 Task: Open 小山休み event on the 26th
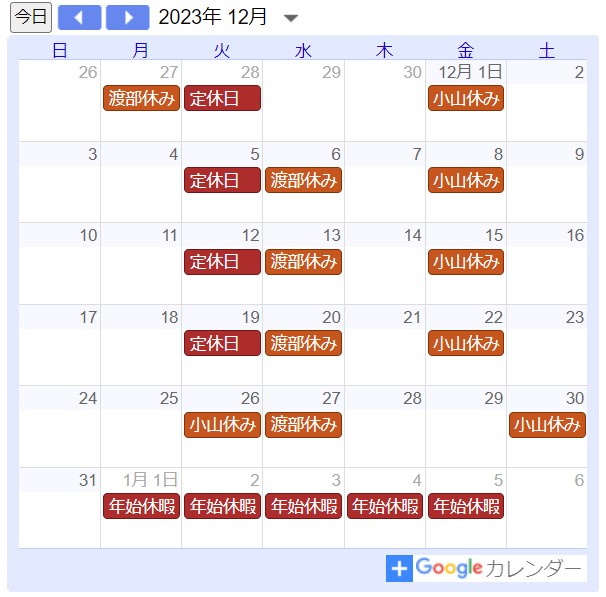tap(222, 425)
